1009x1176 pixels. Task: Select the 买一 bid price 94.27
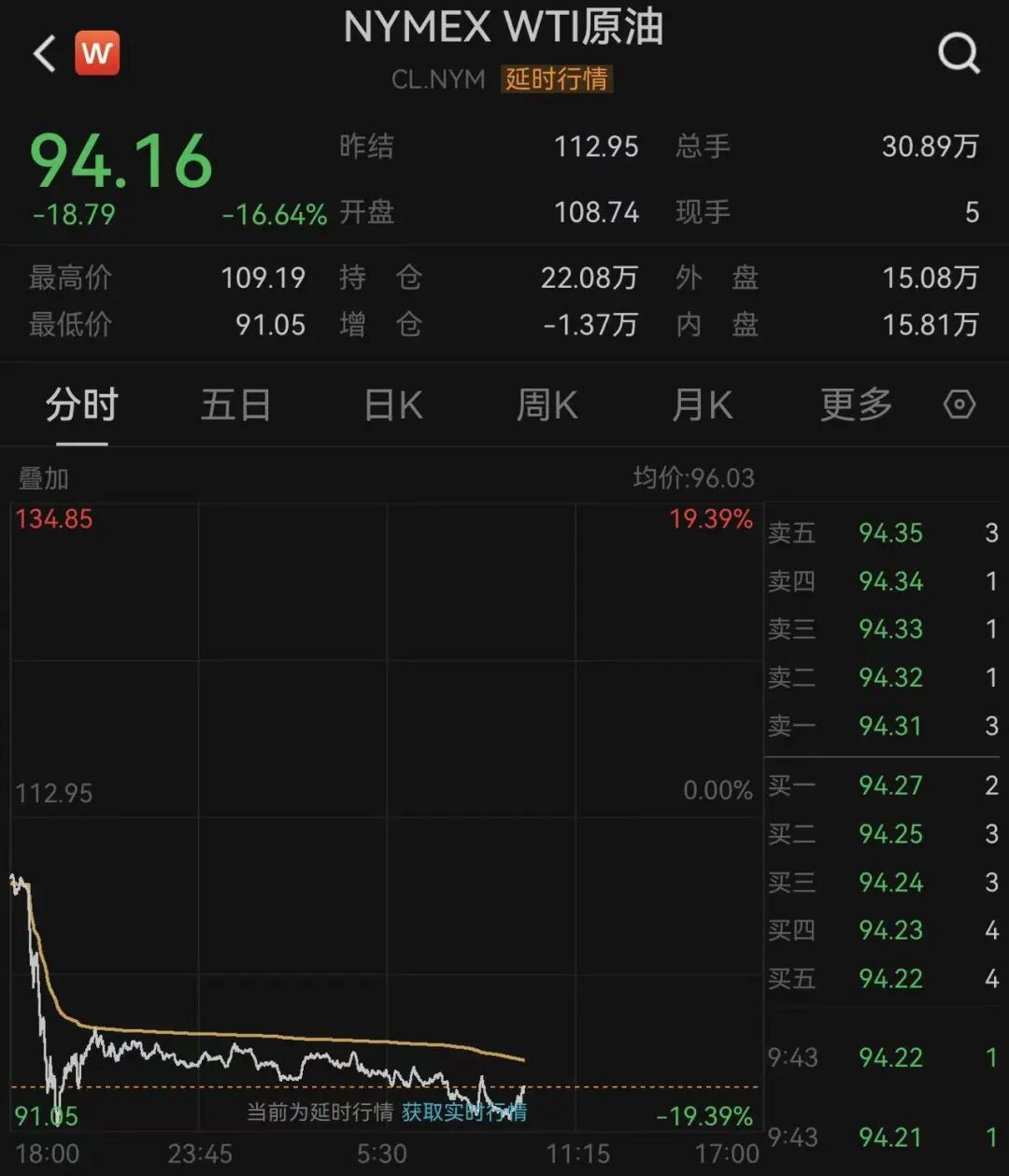(889, 786)
